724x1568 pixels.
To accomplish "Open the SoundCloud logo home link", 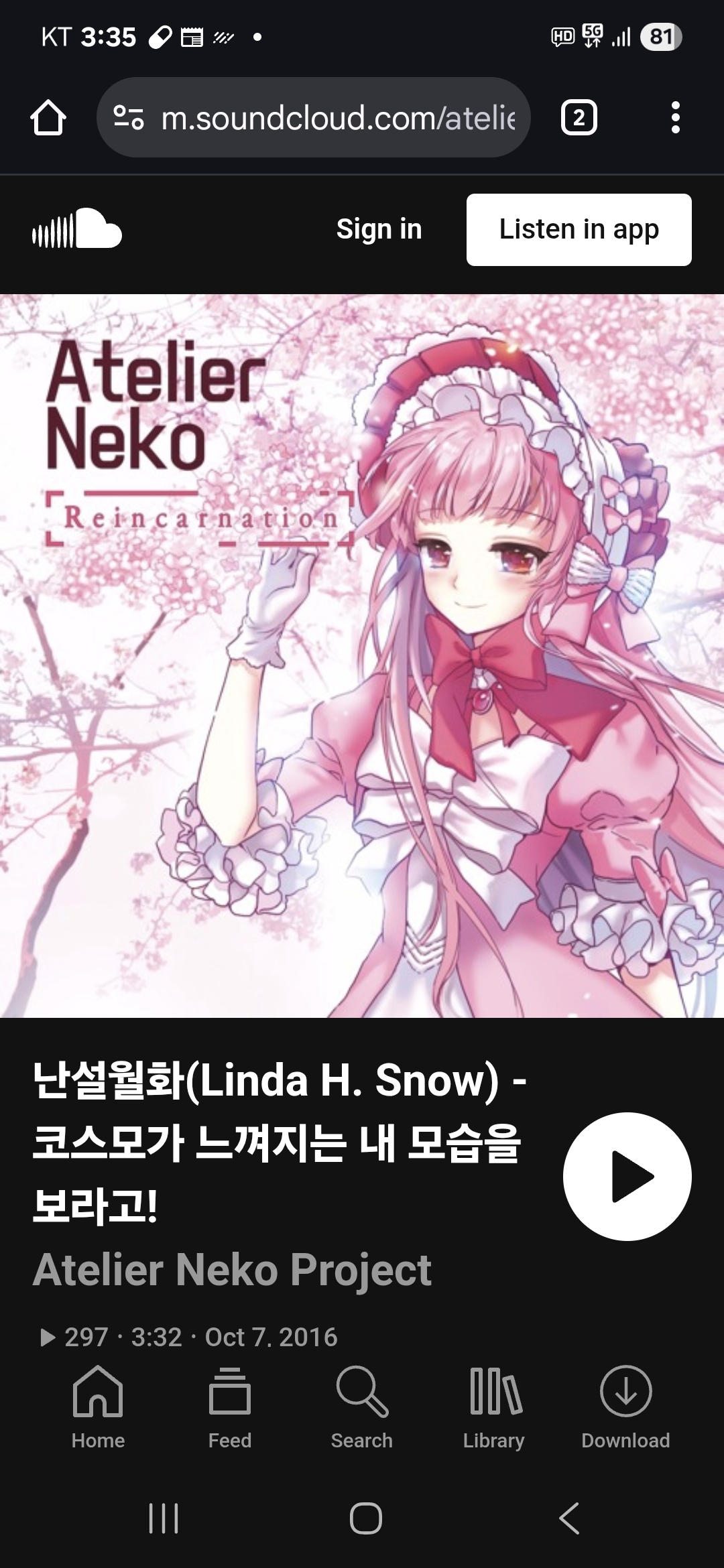I will (77, 229).
